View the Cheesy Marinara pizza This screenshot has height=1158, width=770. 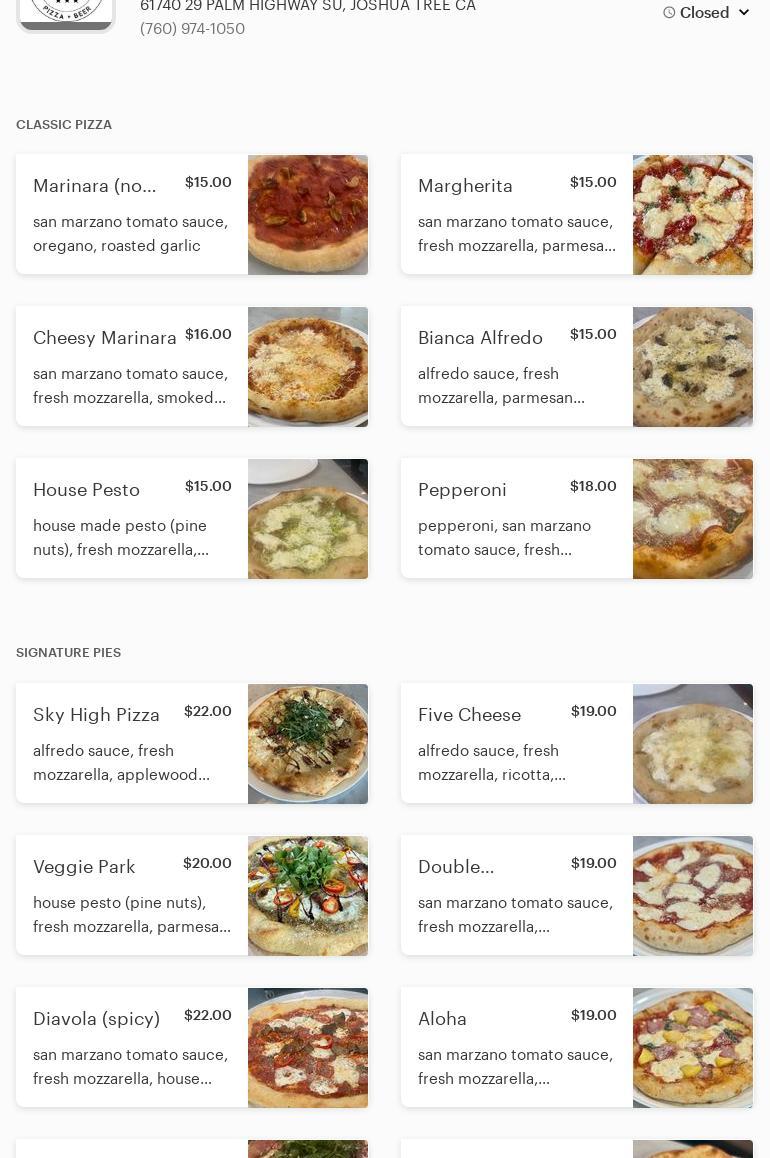pyautogui.click(x=192, y=366)
